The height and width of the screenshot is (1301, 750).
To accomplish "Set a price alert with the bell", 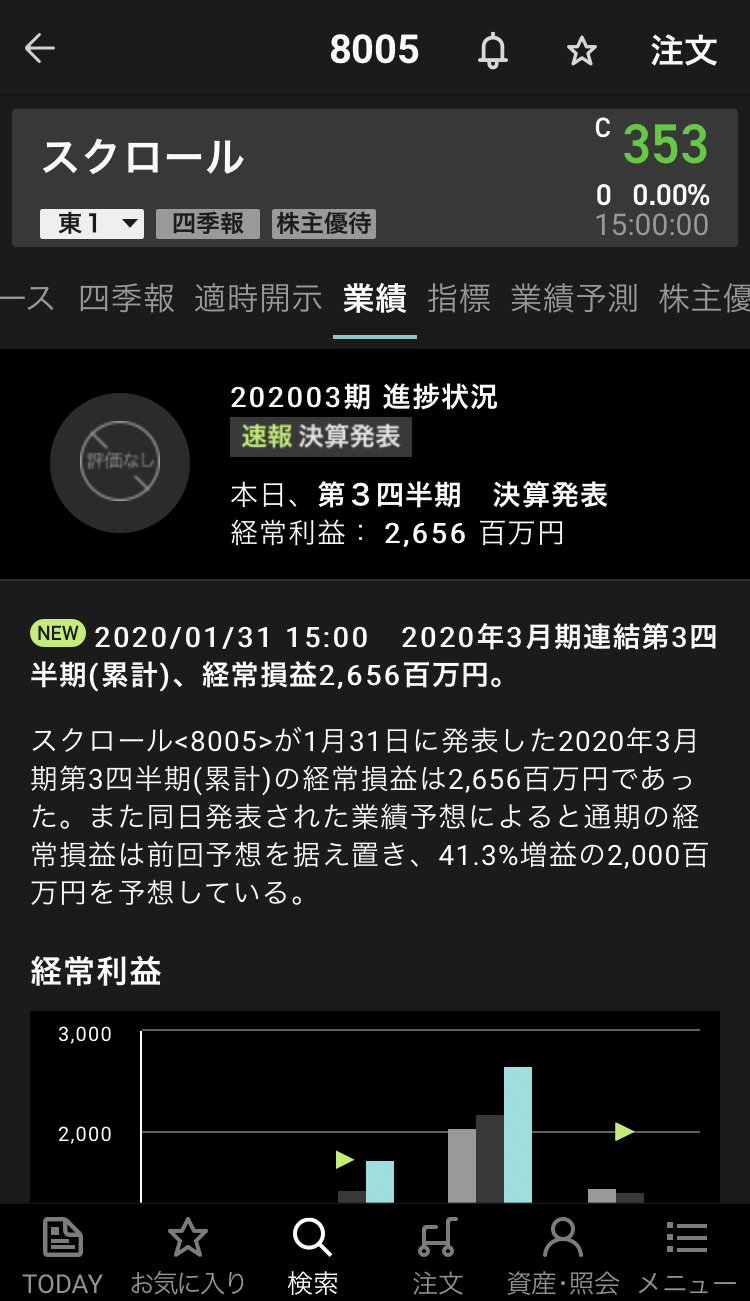I will pos(492,50).
